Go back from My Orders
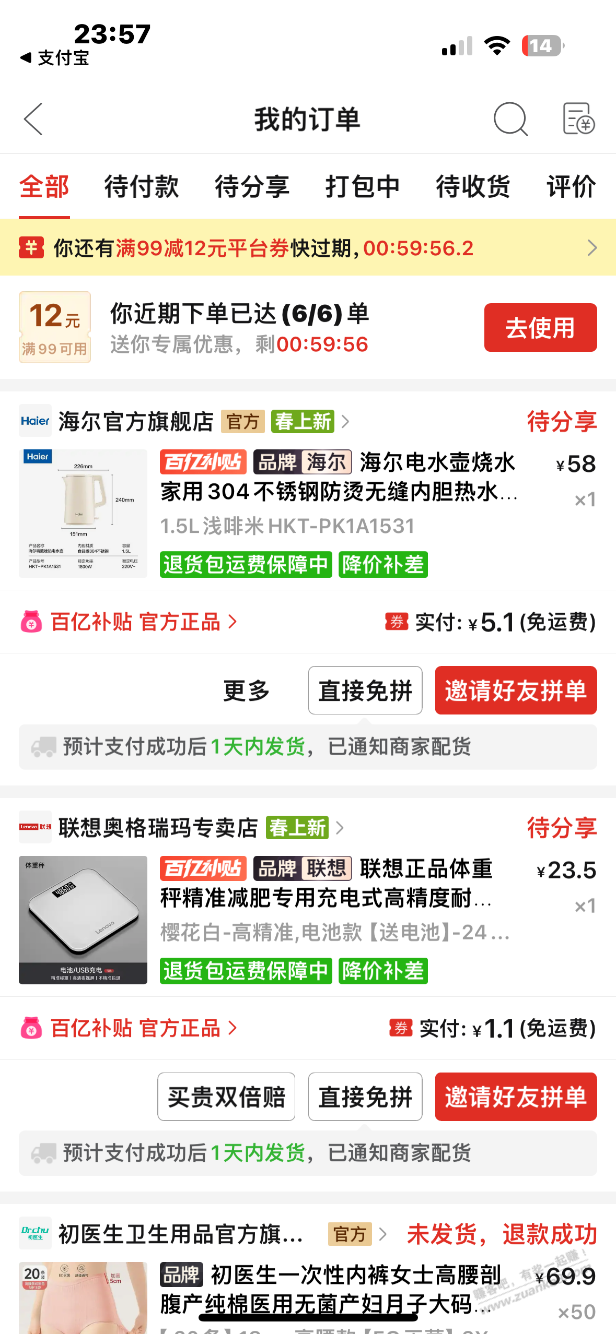This screenshot has height=1334, width=616. pyautogui.click(x=34, y=119)
